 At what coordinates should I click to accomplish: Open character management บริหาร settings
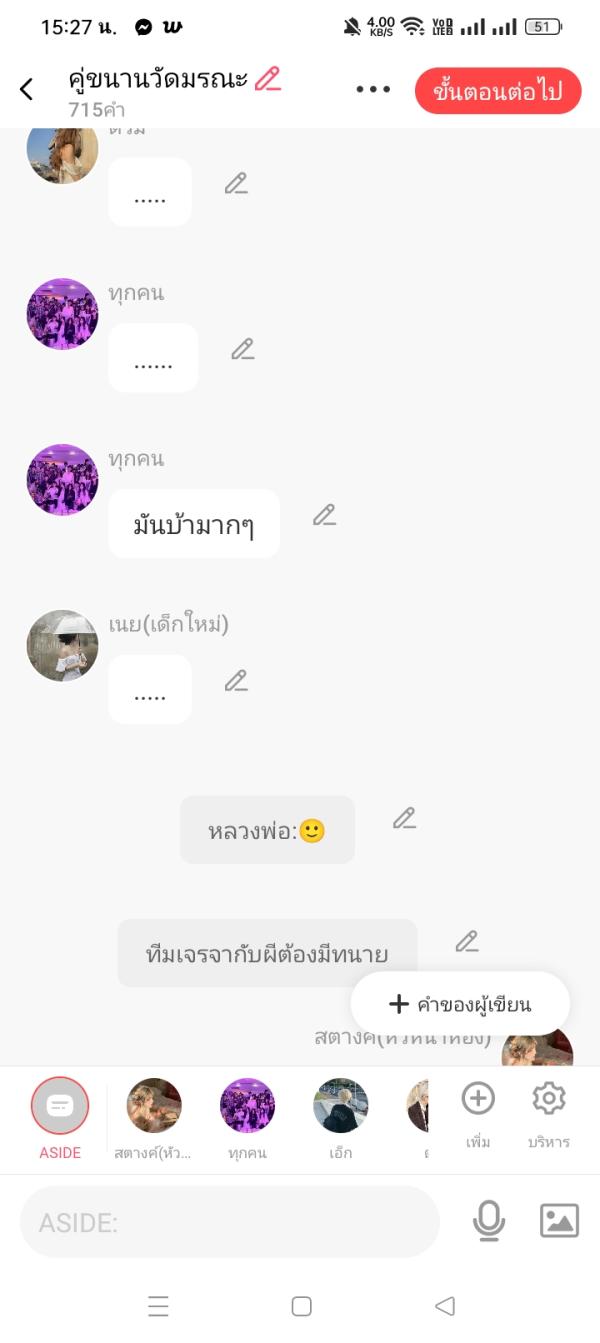(x=548, y=1110)
